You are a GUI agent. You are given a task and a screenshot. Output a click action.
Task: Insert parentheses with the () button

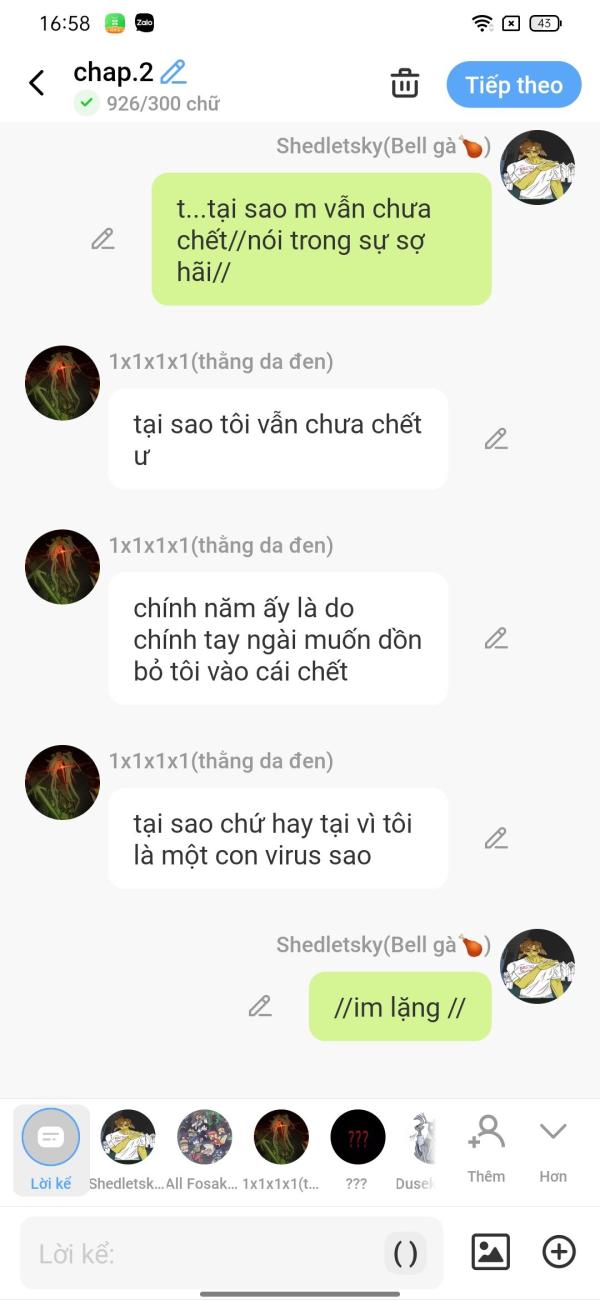tap(405, 1253)
